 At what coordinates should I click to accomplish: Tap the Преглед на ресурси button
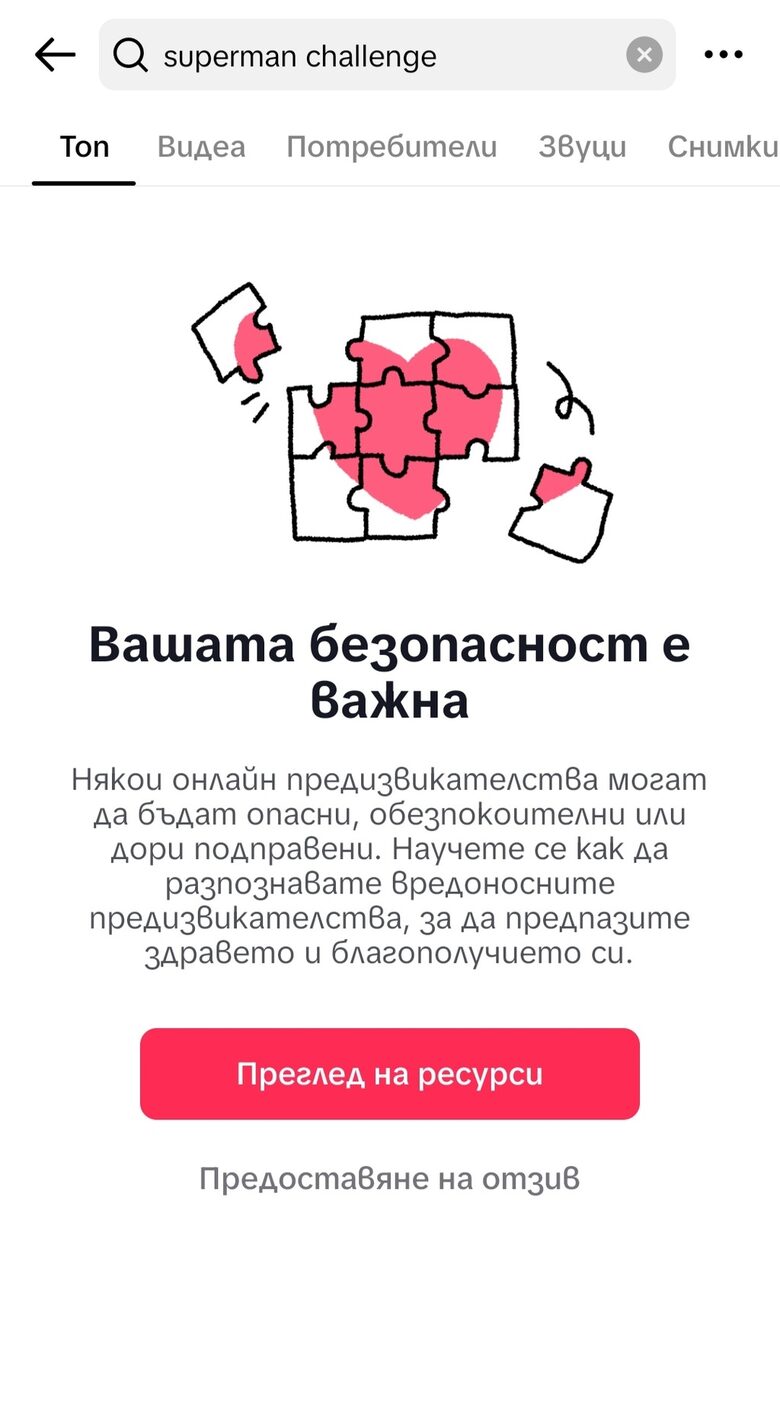tap(390, 1074)
